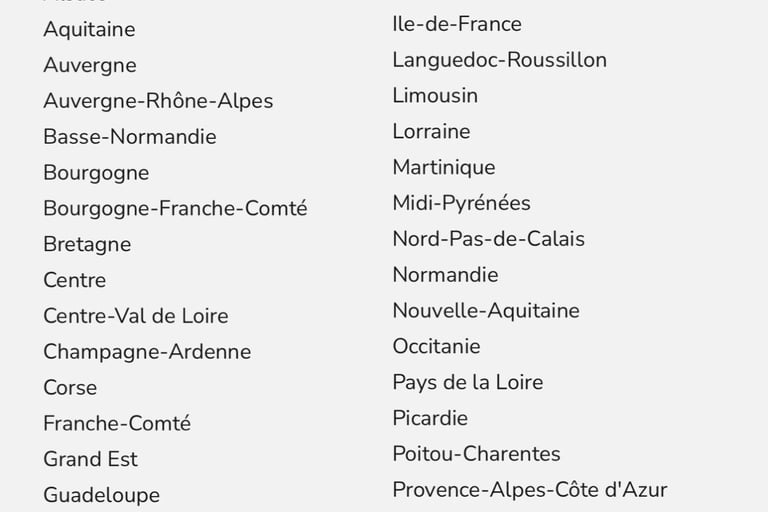Open Pays de la Loire
Viewport: 768px width, 512px height.
click(467, 382)
